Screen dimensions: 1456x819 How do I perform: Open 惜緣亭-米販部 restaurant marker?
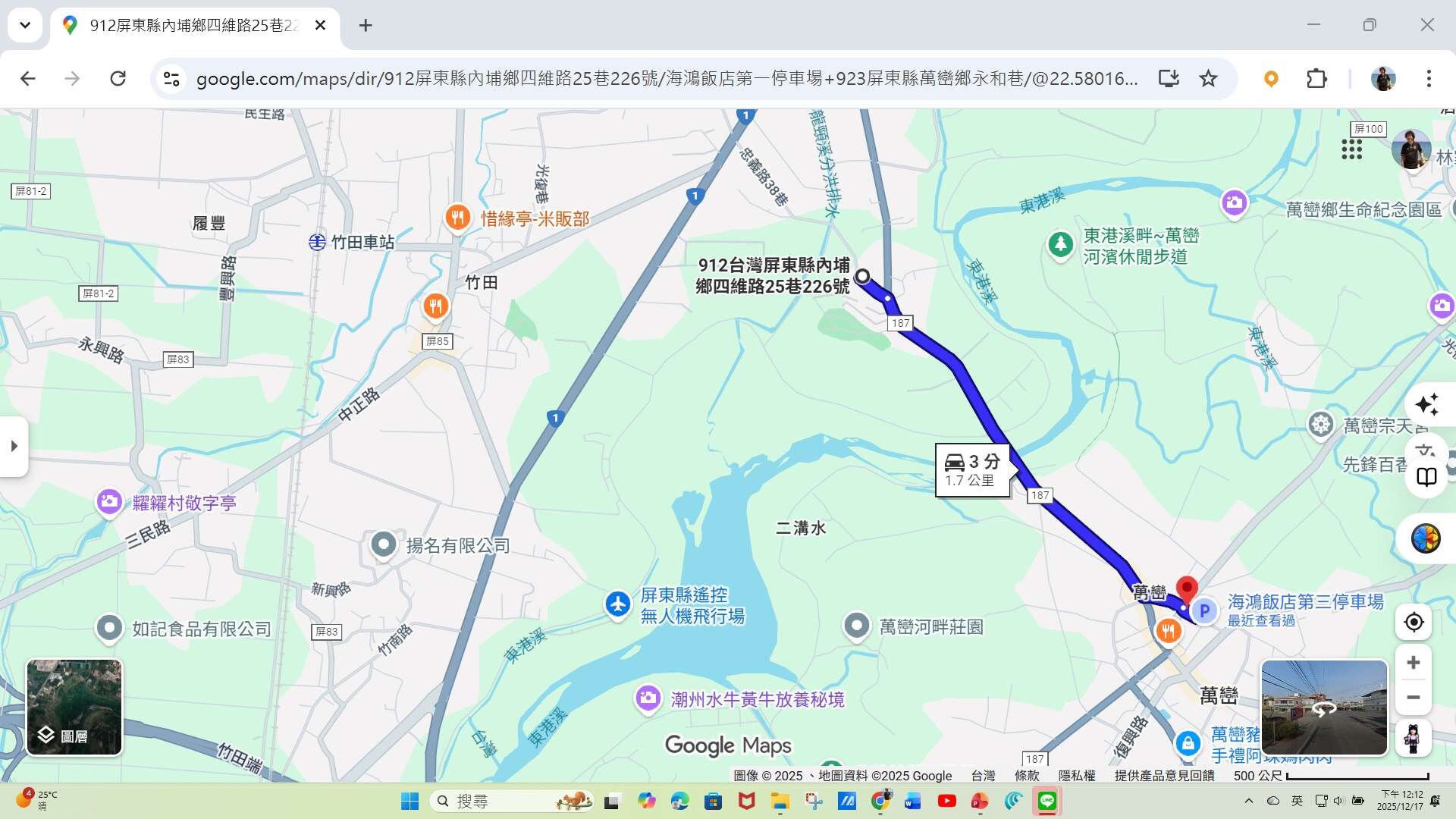coord(457,218)
